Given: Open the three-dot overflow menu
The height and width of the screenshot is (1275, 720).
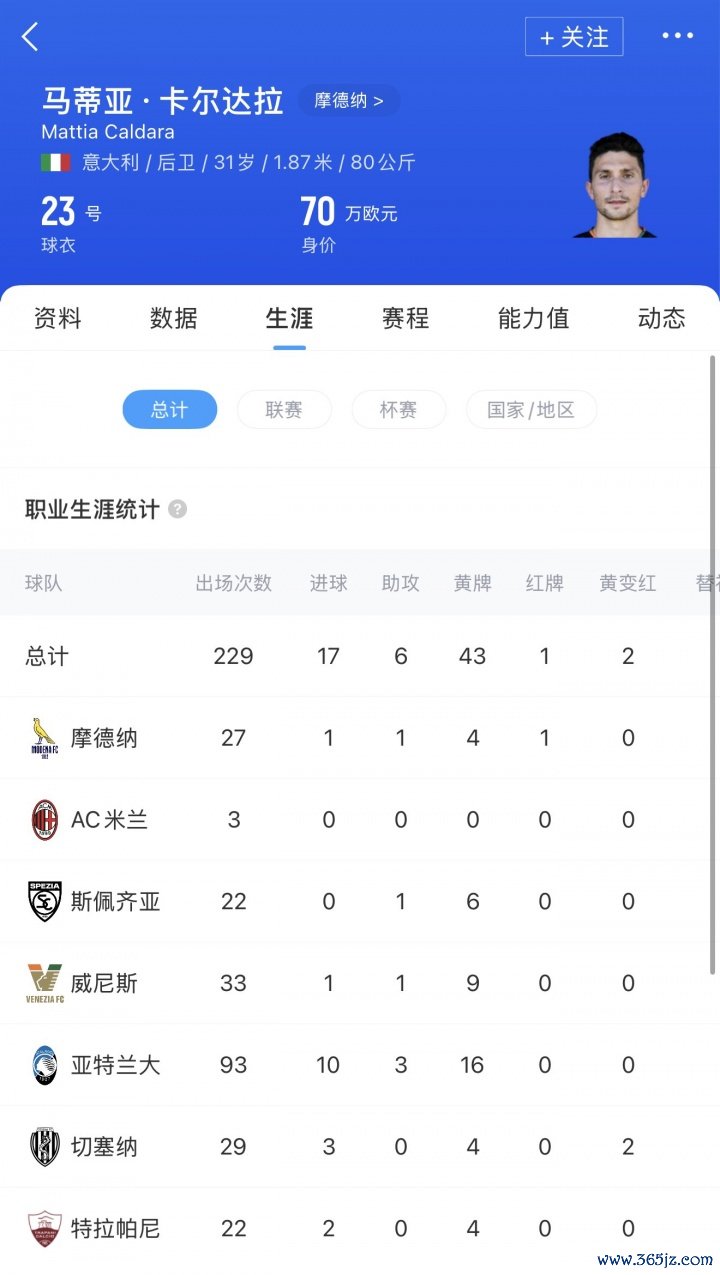Looking at the screenshot, I should 677,37.
